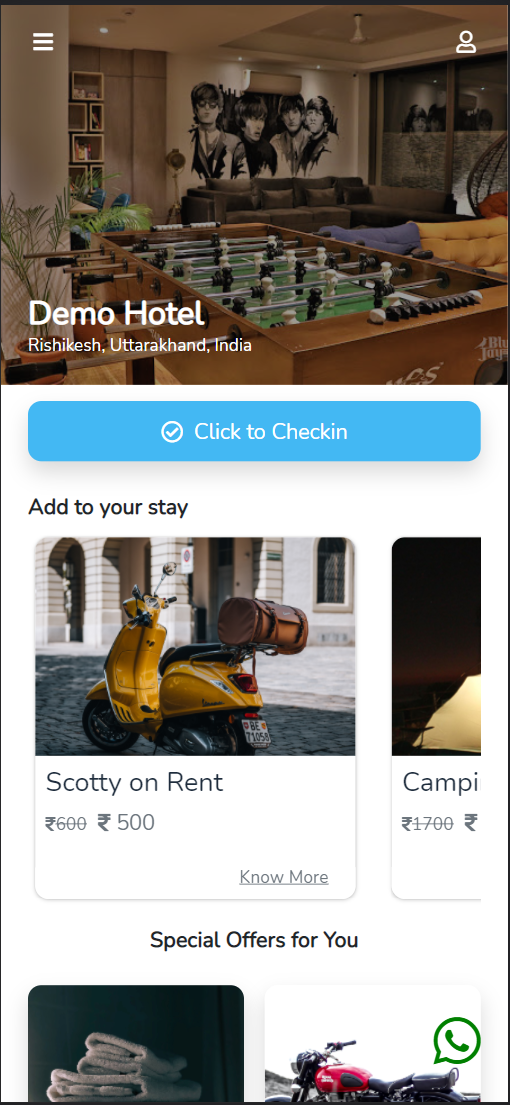
Task: Open the user profile icon
Action: [x=466, y=42]
